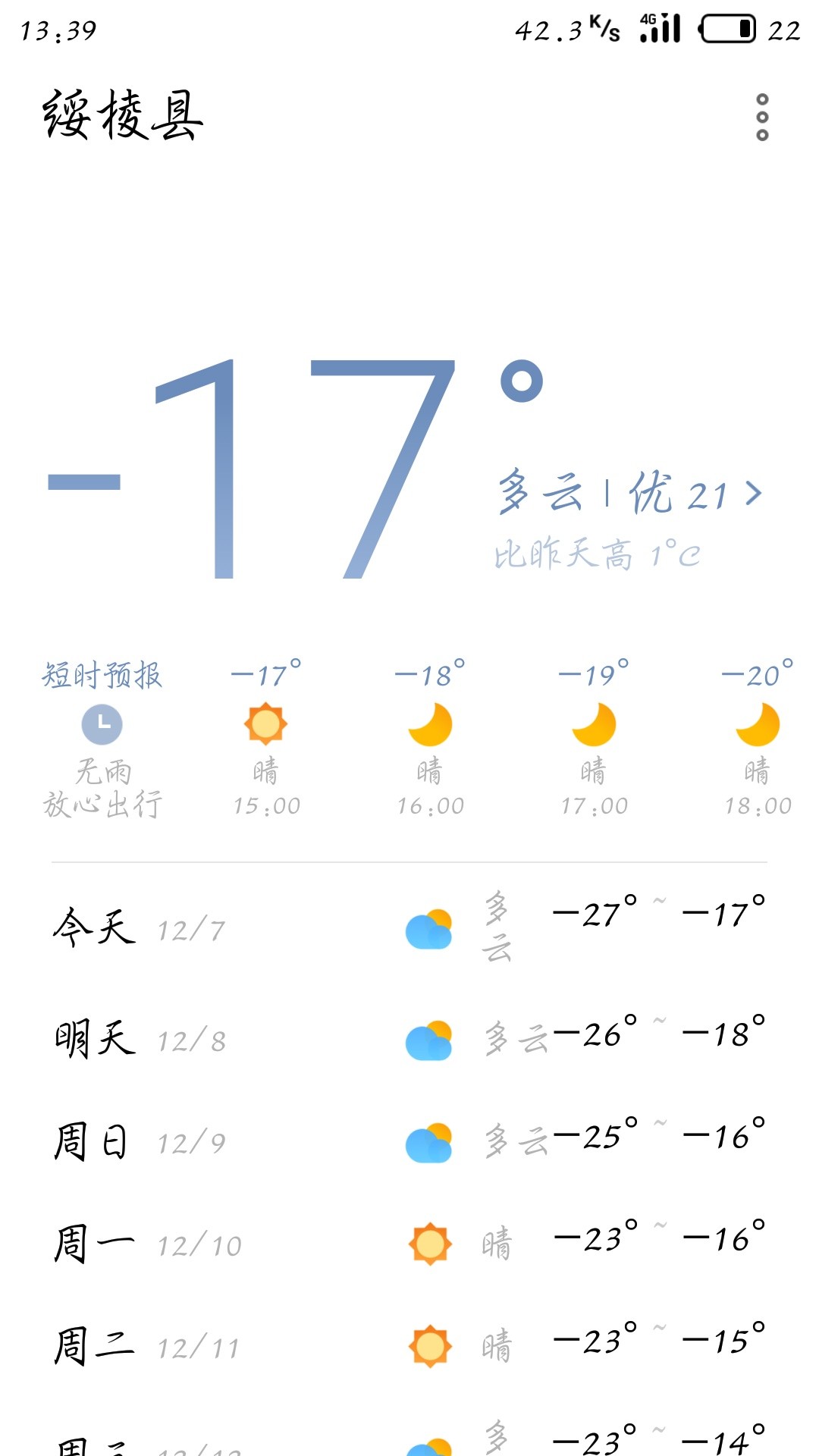View Tuesday 12/11 forecast details

409,1346
